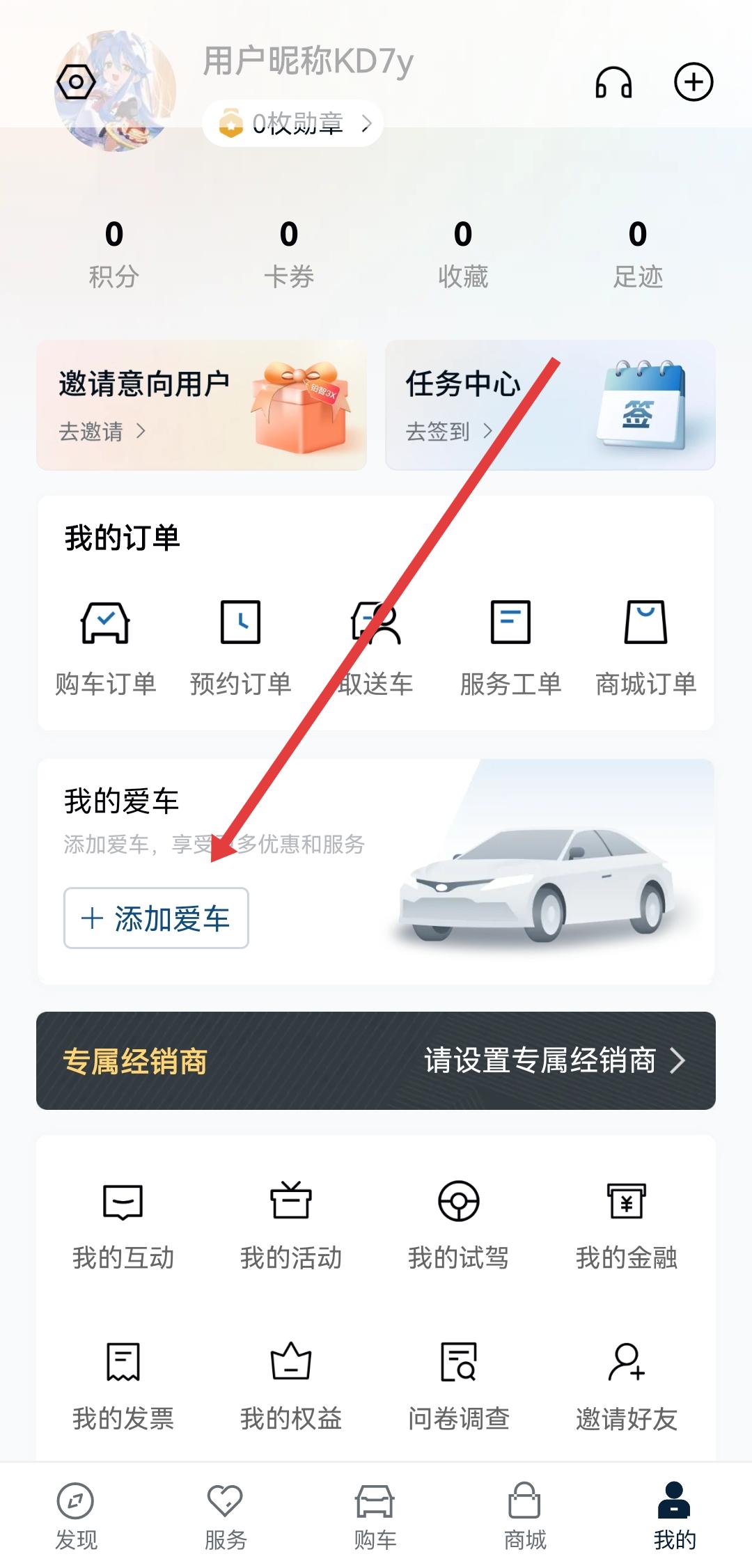Contact customer service via headset icon
This screenshot has height=1568, width=752.
(x=613, y=83)
